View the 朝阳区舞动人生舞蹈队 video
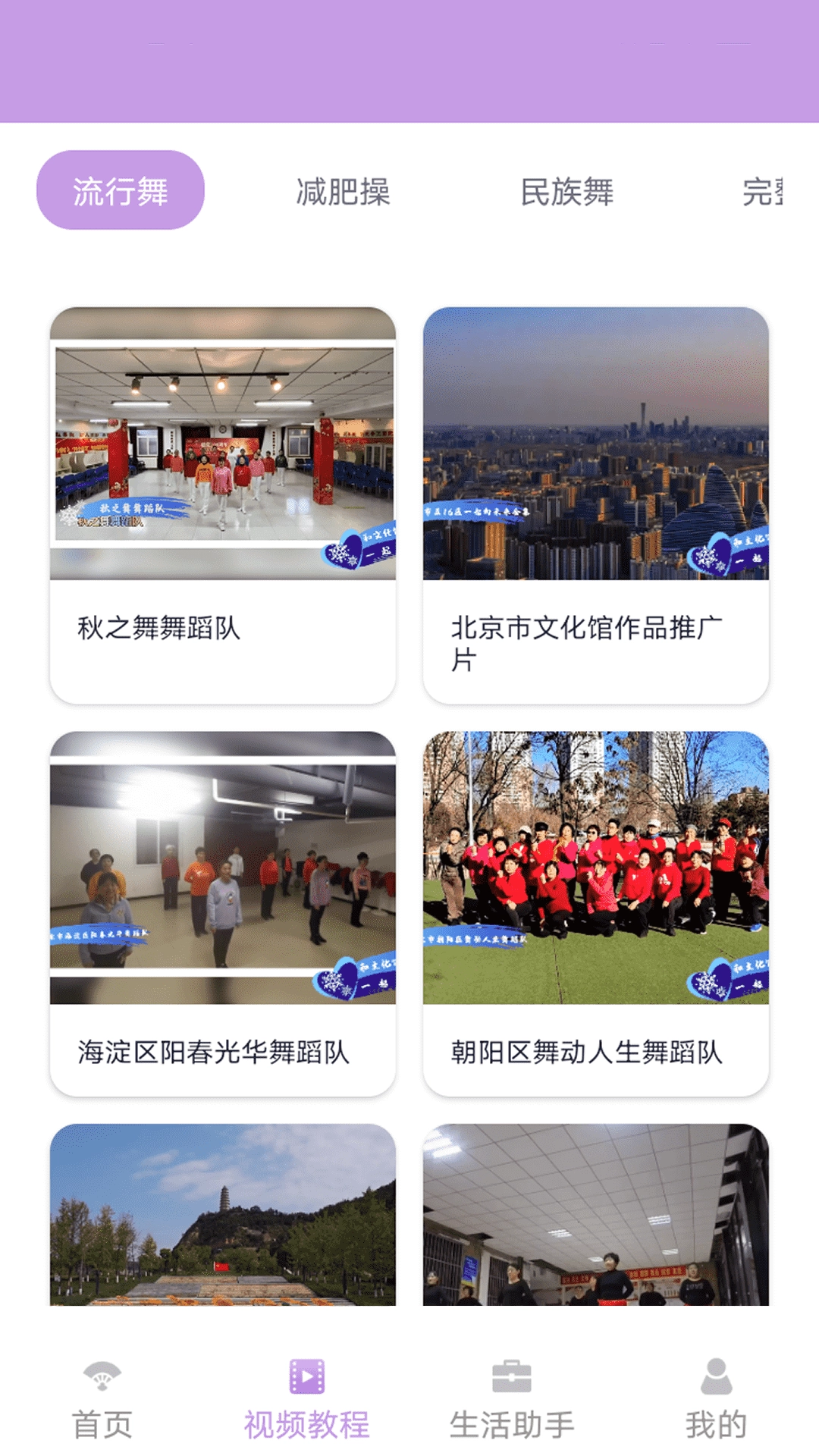This screenshot has height=1456, width=819. [595, 912]
